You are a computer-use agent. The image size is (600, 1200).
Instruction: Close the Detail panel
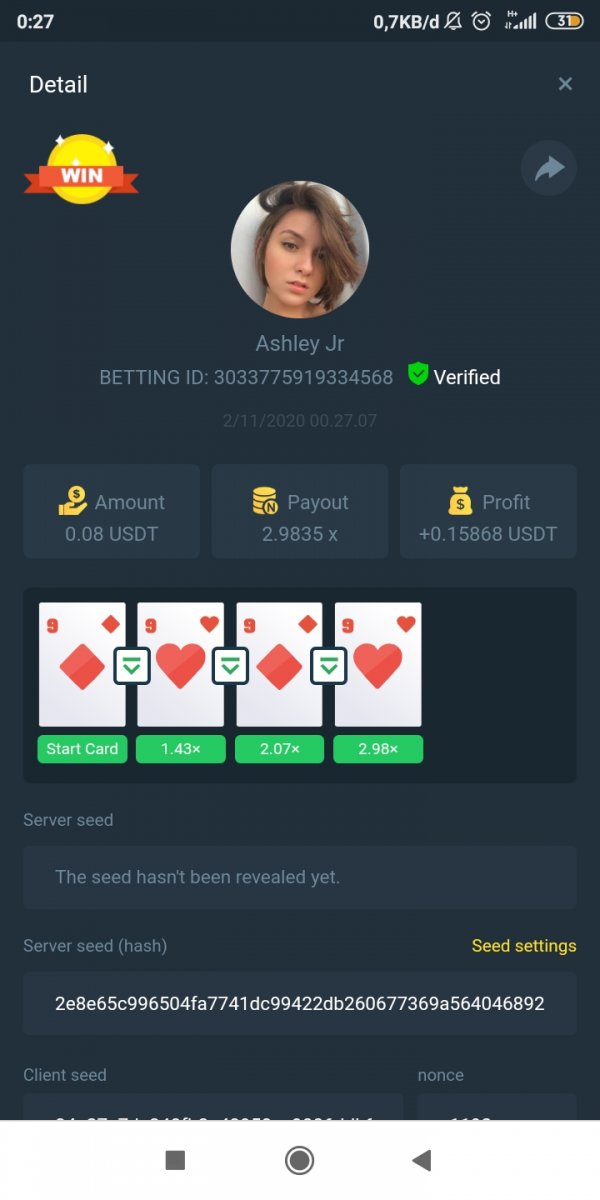[565, 84]
